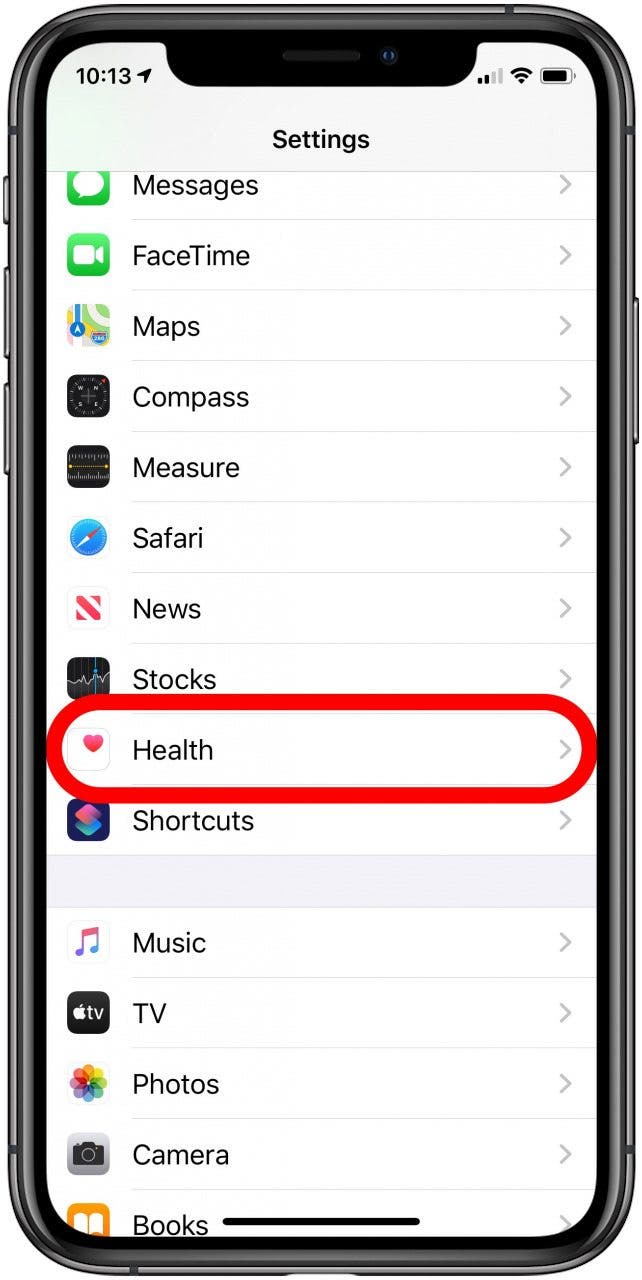
Task: Open News settings
Action: coord(321,608)
